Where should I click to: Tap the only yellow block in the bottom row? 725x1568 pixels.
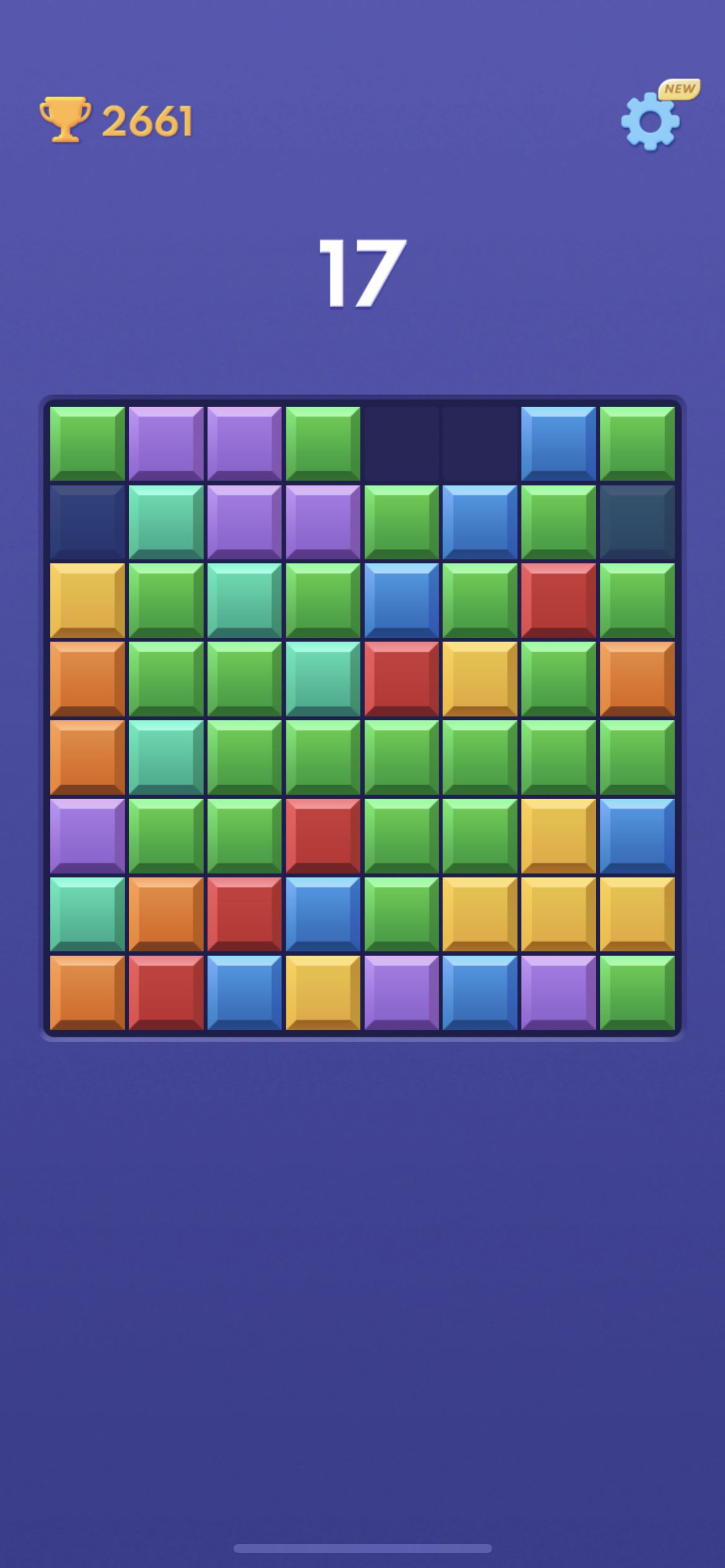point(323,993)
